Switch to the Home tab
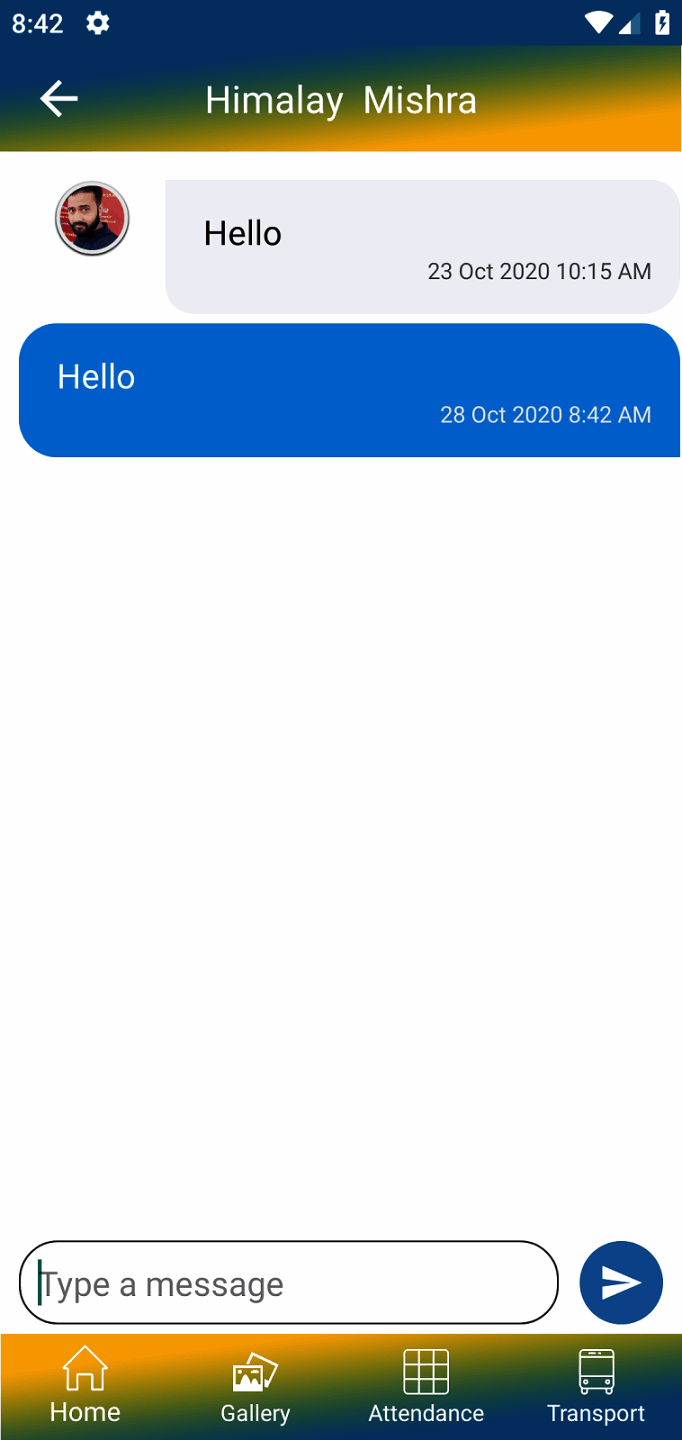Screen dimensions: 682x1440 (x=85, y=1387)
